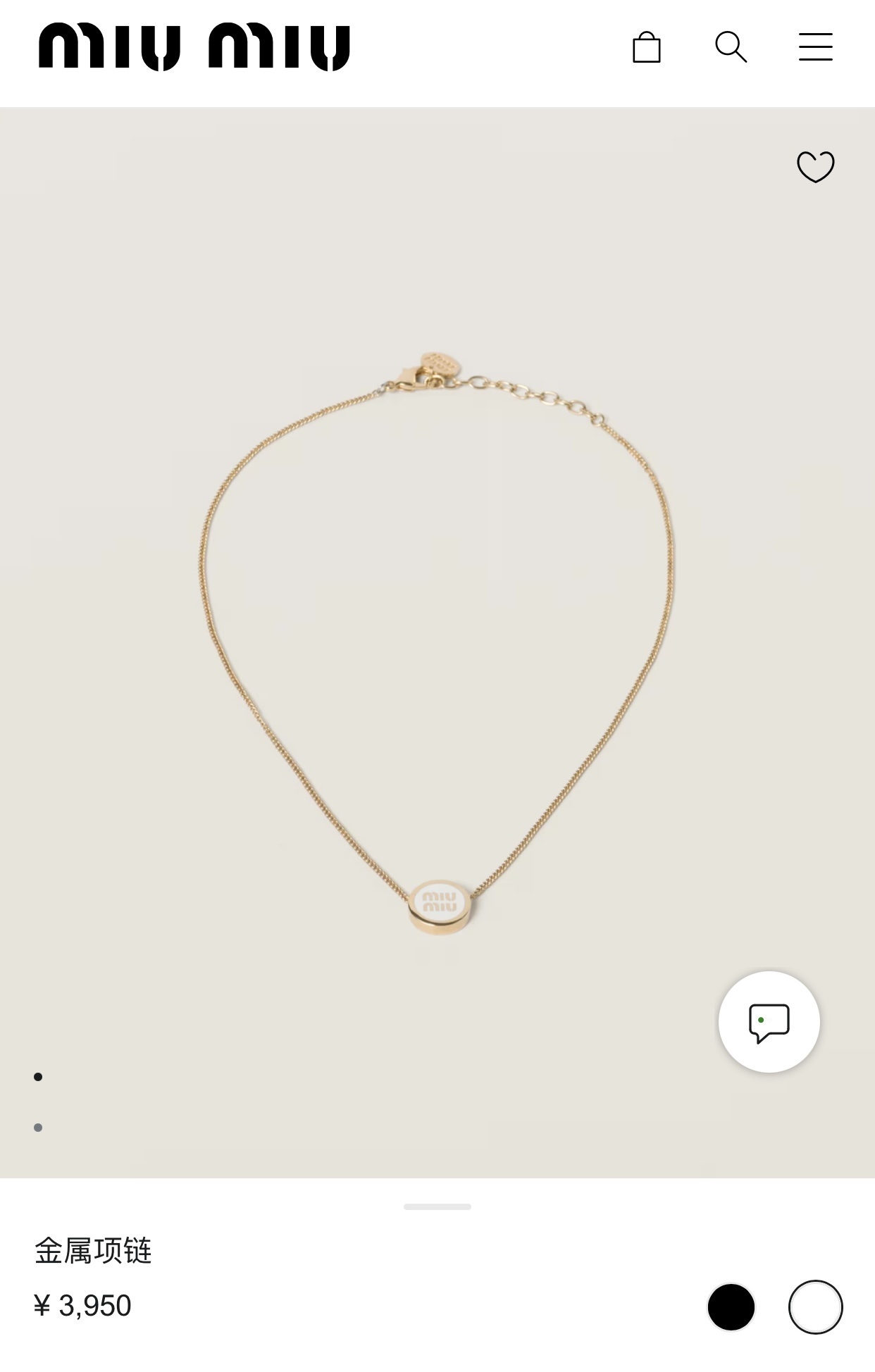Viewport: 875px width, 1372px height.
Task: Select the black color swatch
Action: click(731, 1307)
